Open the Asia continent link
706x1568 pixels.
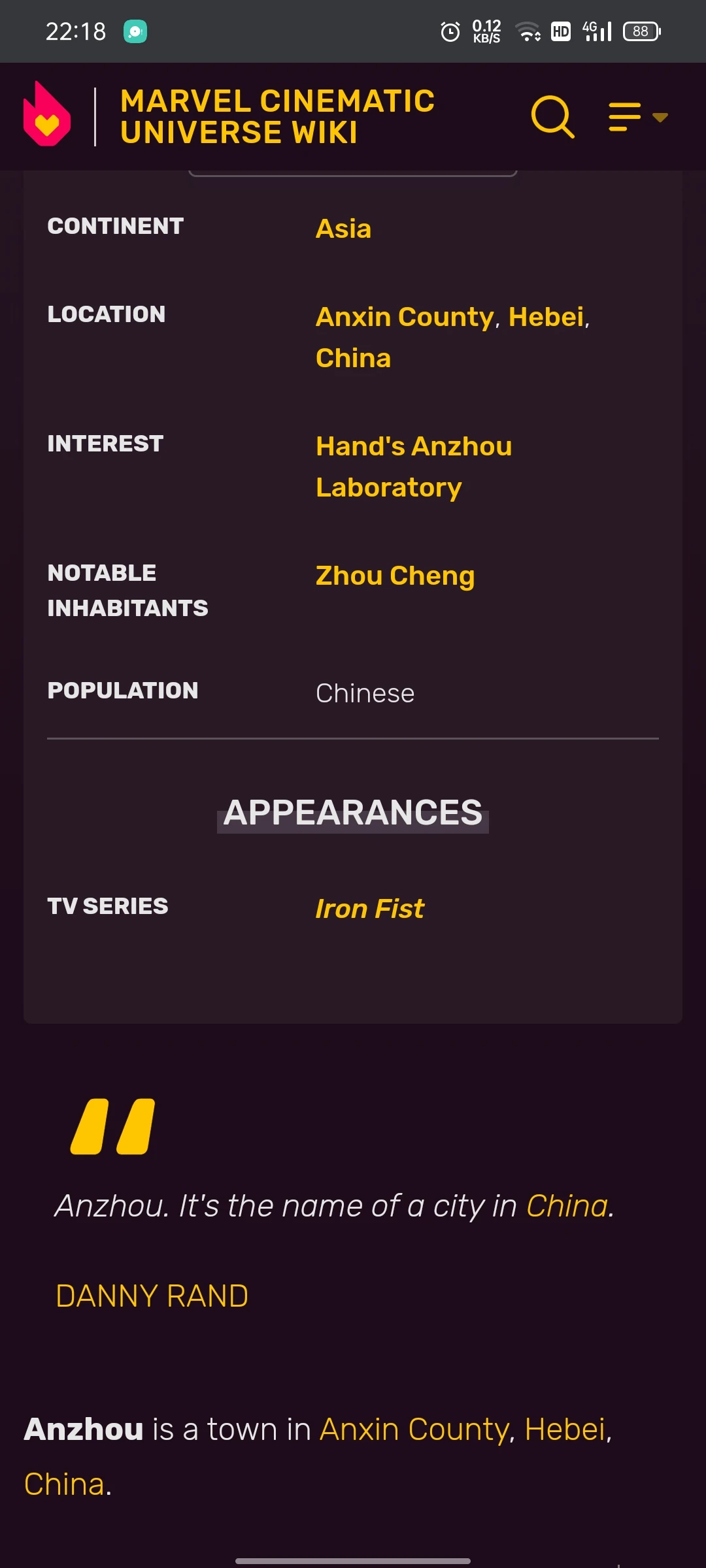click(343, 229)
